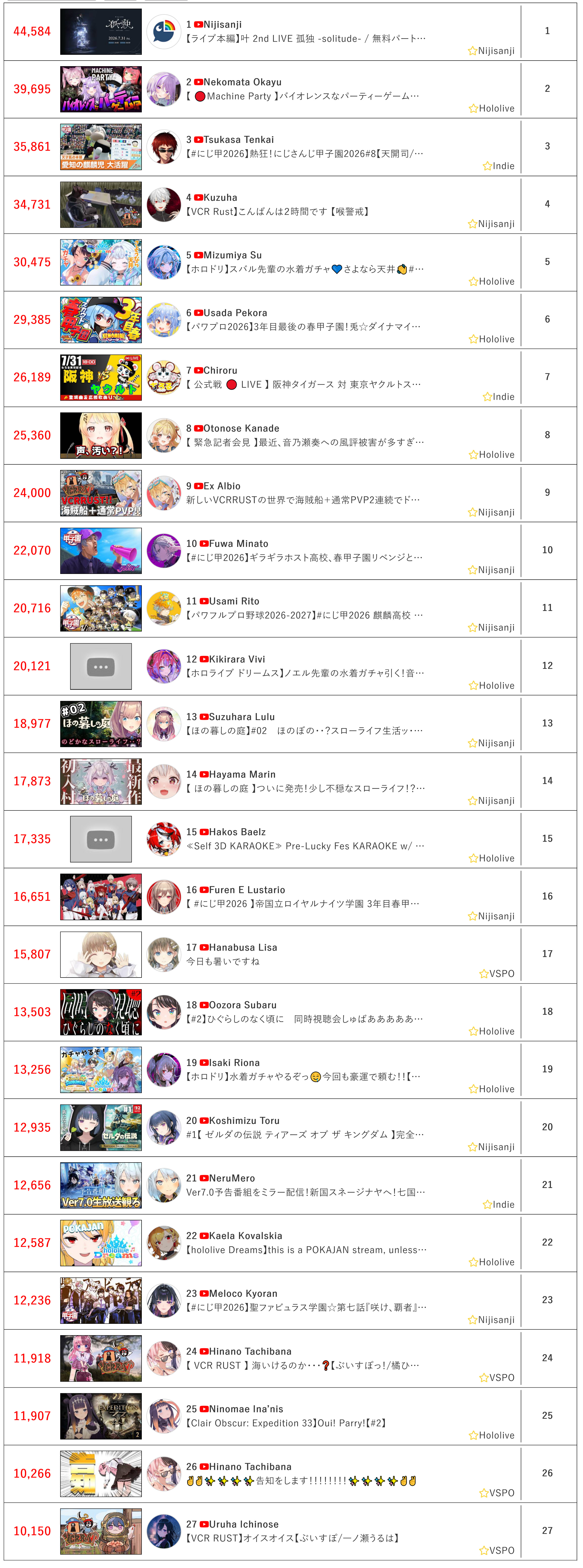Open Kaela Kovalskia's POKAJAN stream
This screenshot has height=1568, width=583.
306,1250
